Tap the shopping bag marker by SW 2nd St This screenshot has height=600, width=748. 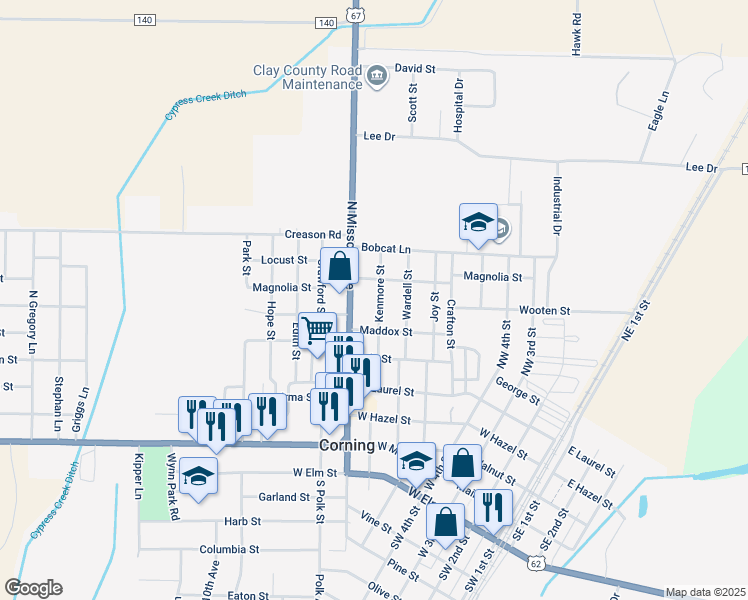coord(445,521)
